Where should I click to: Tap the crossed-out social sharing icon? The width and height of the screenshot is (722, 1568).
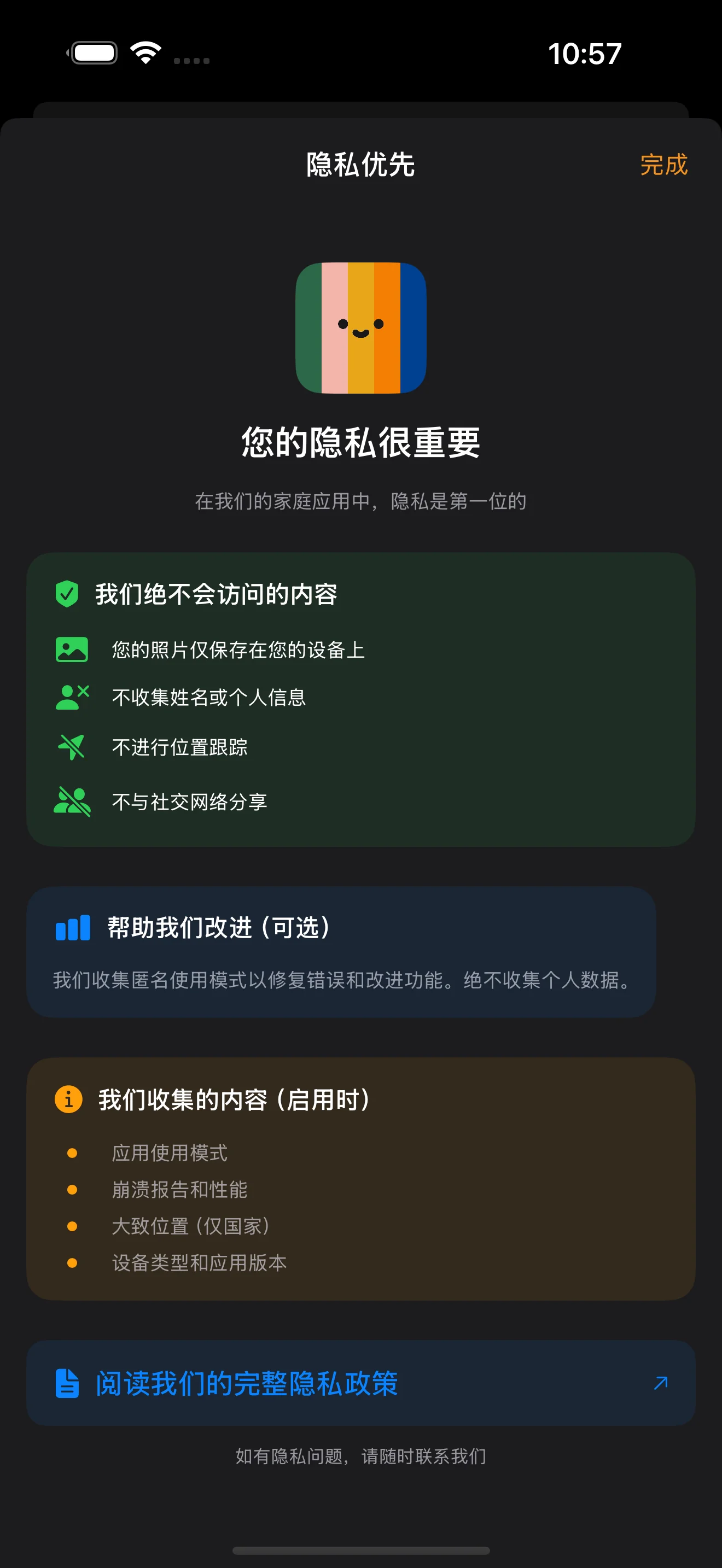click(x=71, y=800)
